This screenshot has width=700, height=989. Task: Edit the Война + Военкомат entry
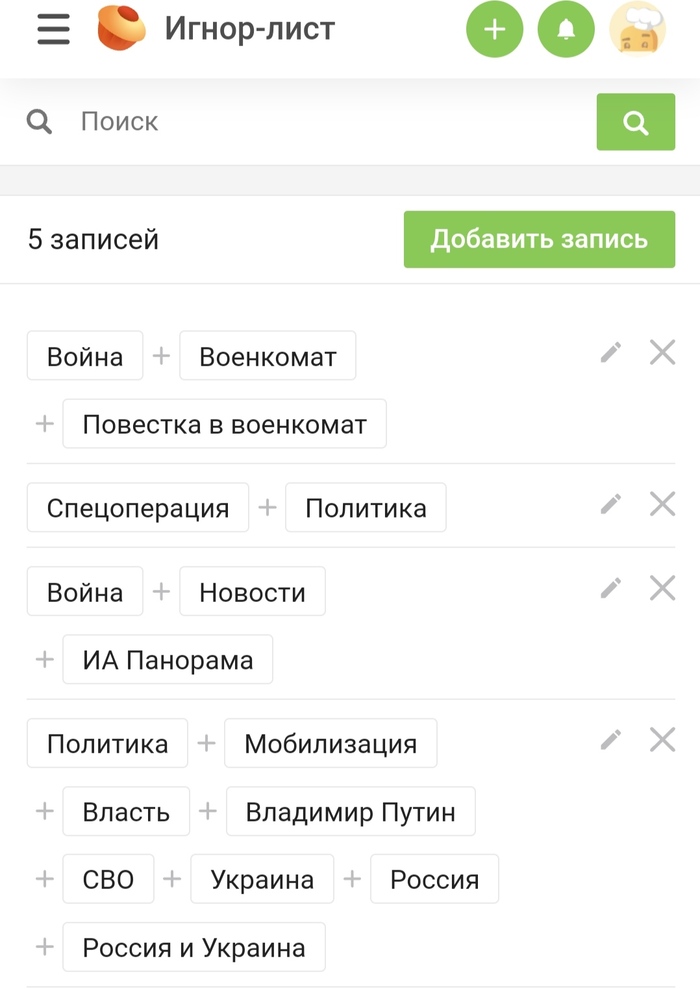[611, 352]
